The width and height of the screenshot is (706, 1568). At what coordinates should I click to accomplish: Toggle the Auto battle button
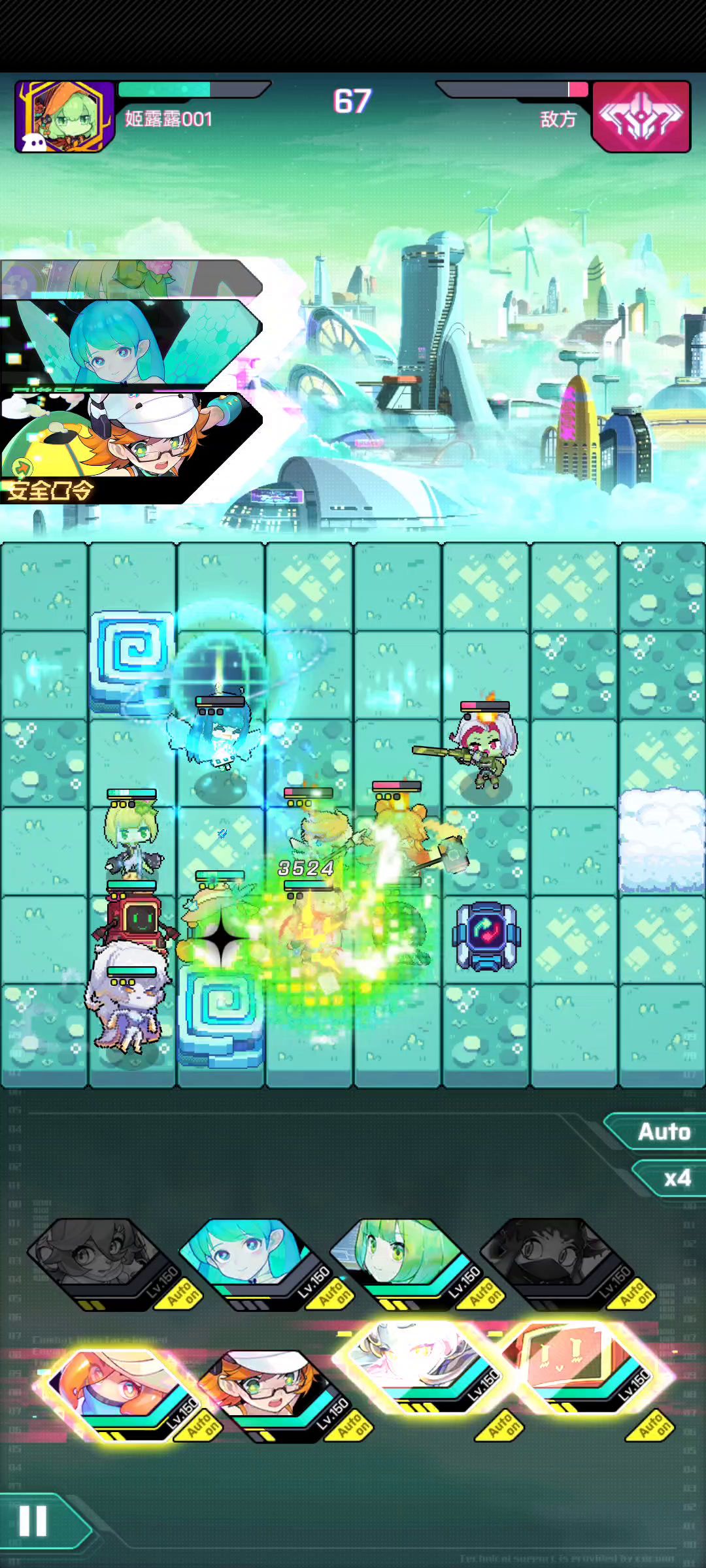(657, 1132)
